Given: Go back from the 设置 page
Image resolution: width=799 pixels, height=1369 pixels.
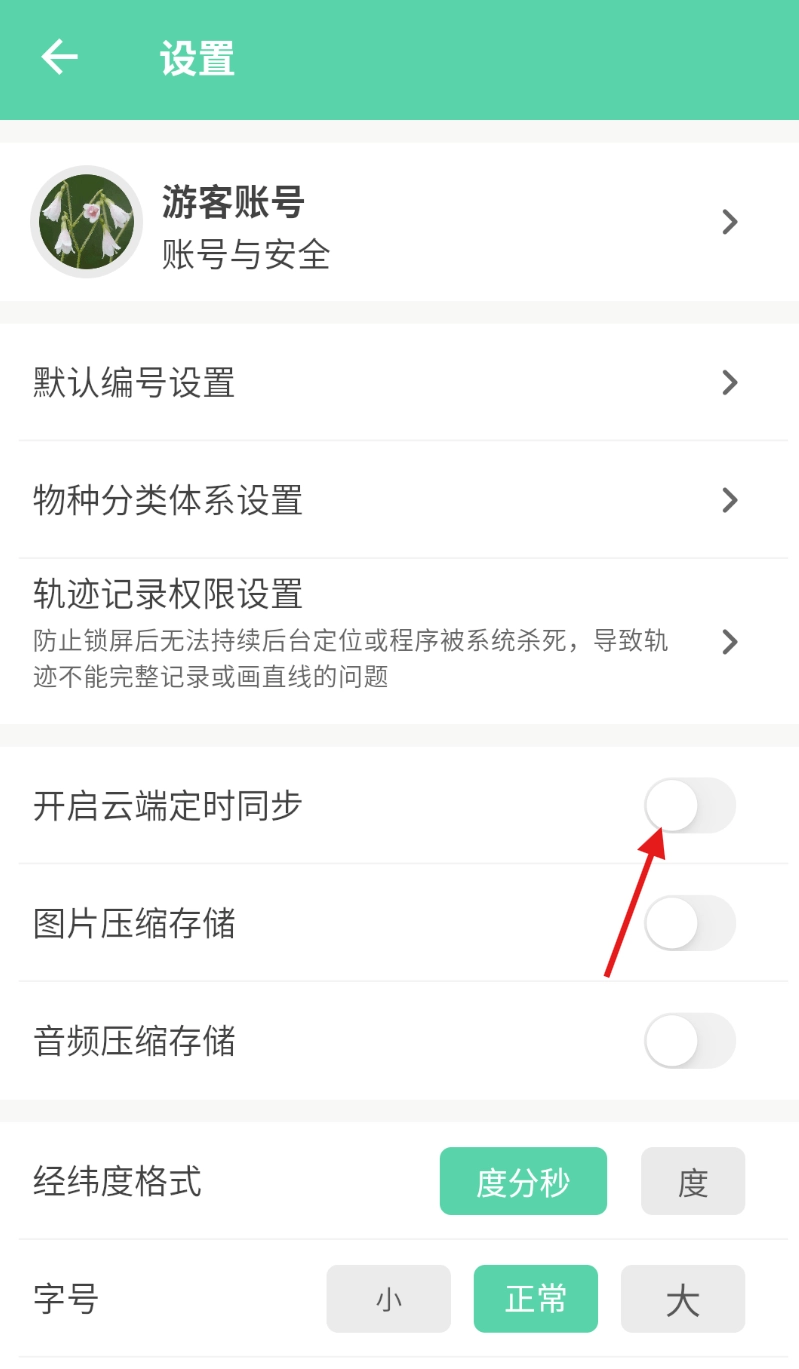Looking at the screenshot, I should [x=59, y=58].
